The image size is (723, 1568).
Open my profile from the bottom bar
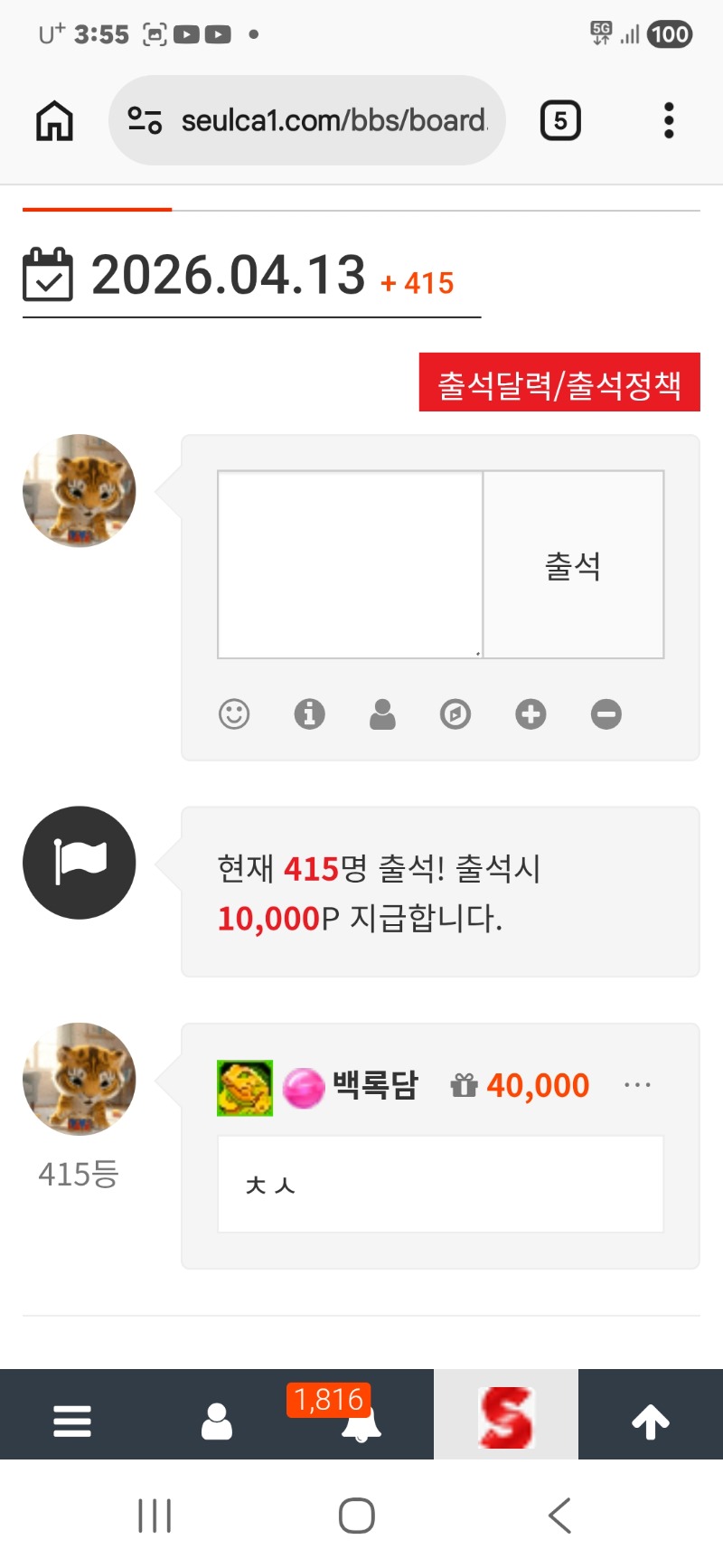tap(217, 1421)
